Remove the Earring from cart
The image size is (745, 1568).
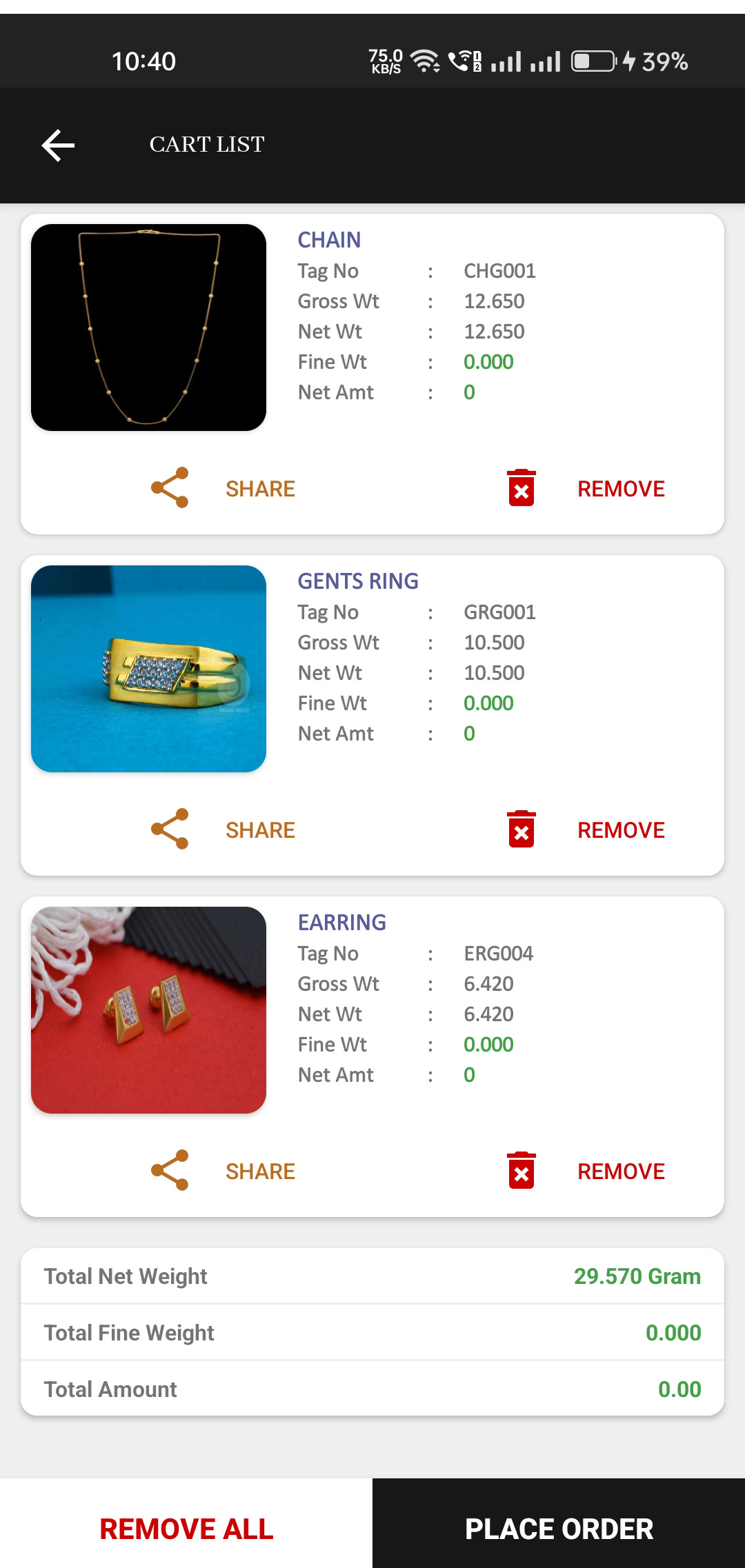click(587, 1171)
